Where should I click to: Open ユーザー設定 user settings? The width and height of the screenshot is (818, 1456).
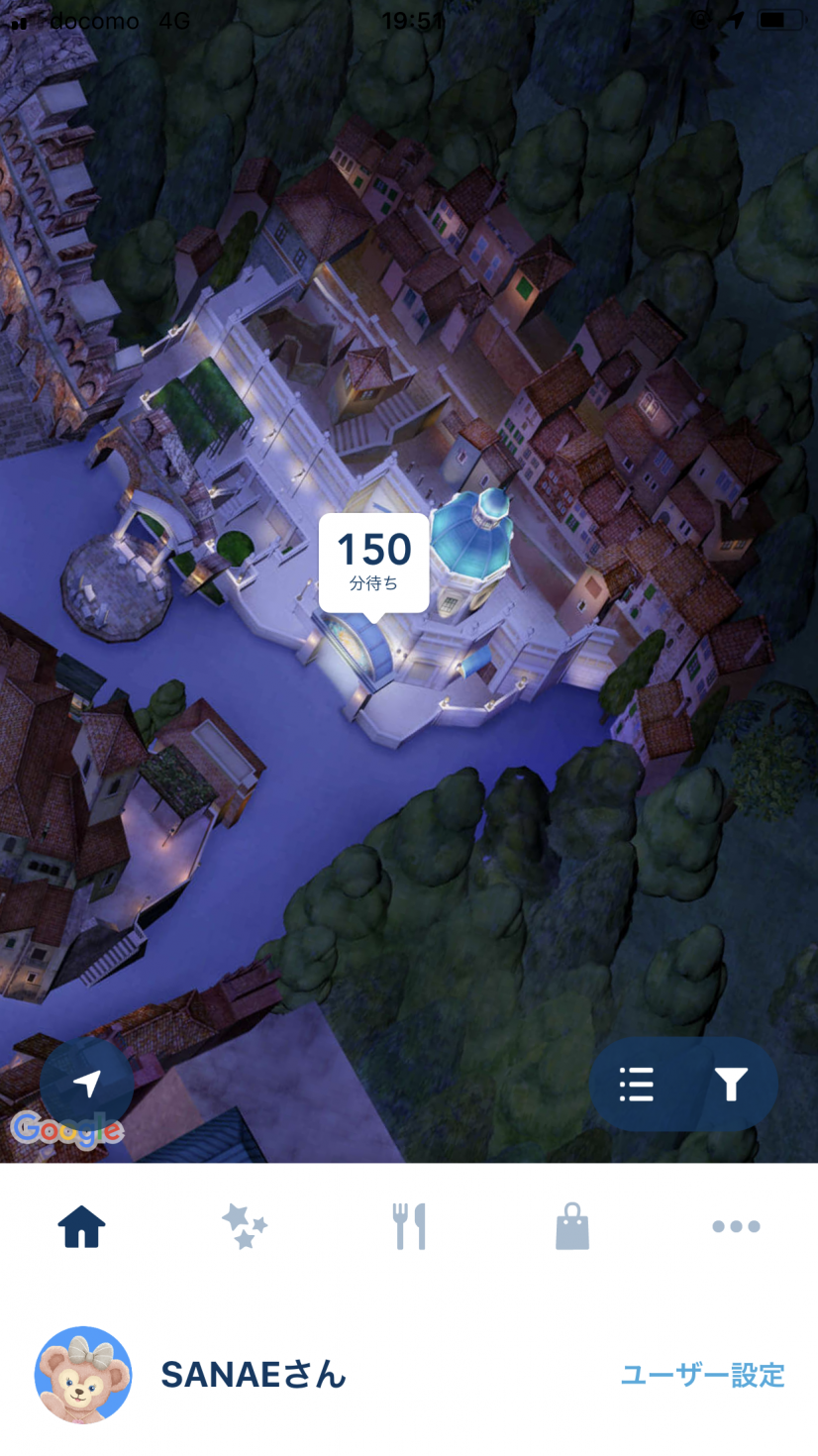click(702, 1375)
